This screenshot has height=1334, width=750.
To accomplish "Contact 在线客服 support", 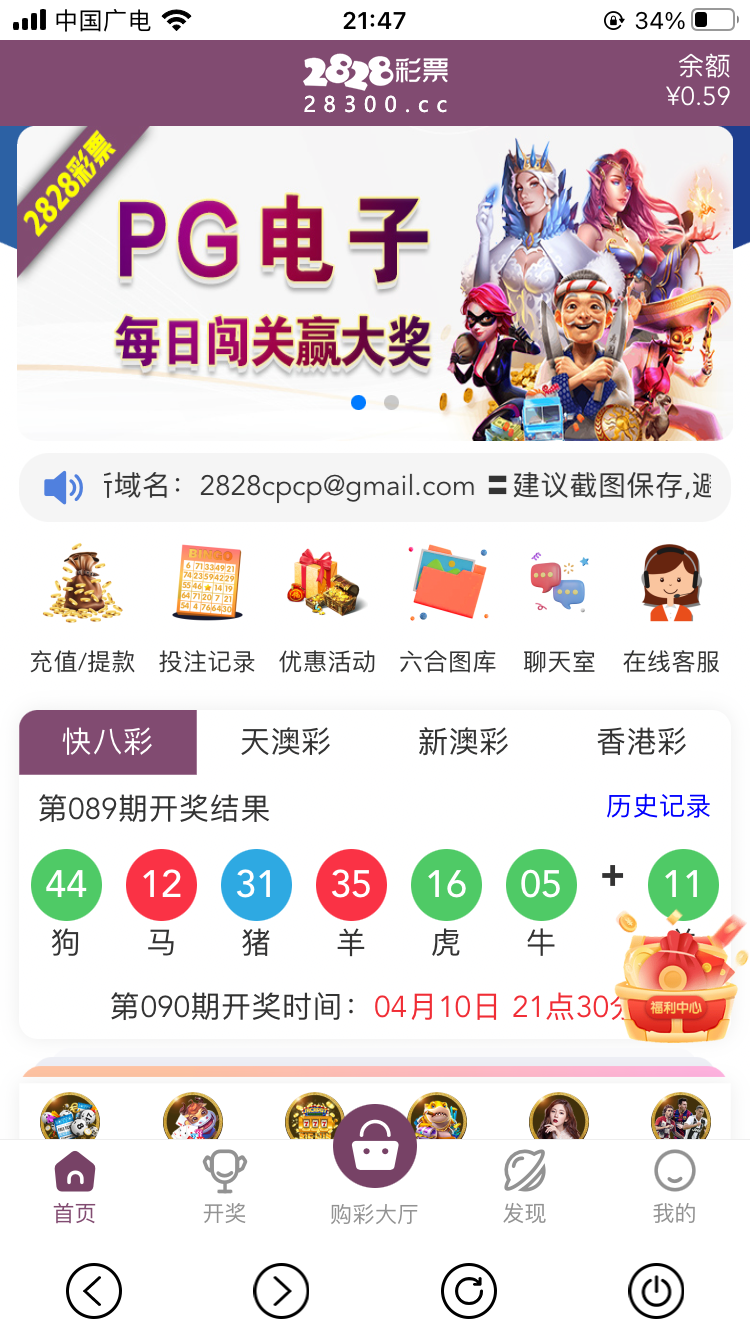I will pyautogui.click(x=671, y=607).
